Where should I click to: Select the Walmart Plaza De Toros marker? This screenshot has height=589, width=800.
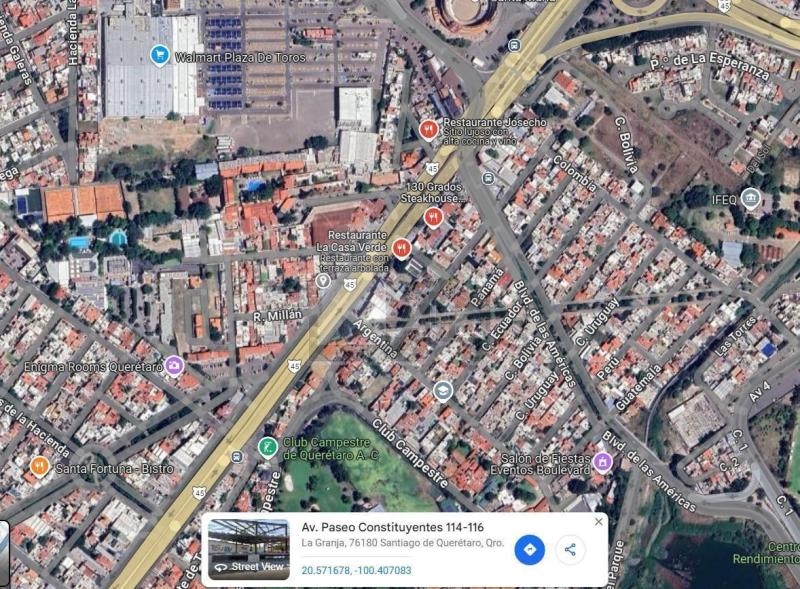(159, 55)
